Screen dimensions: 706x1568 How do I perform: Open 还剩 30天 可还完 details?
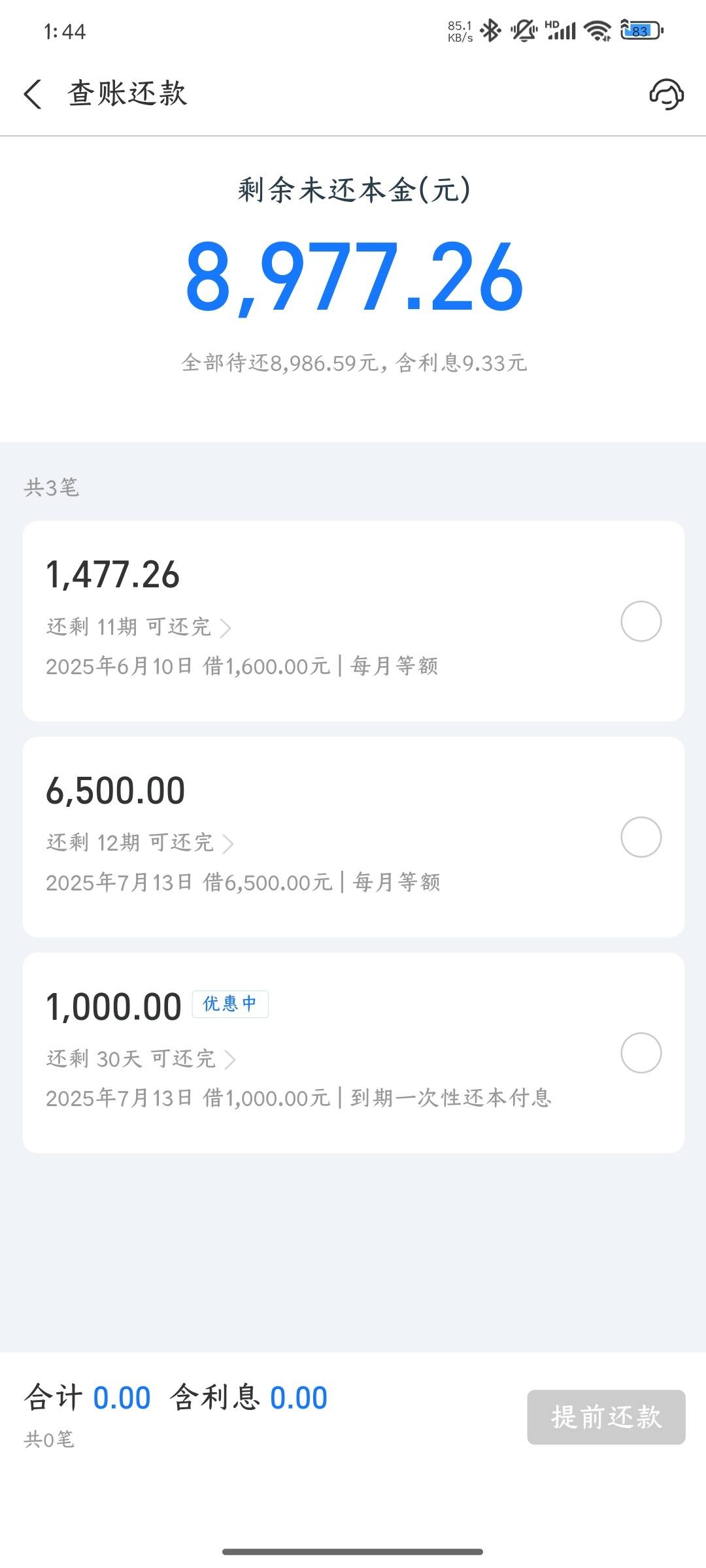coord(141,1058)
